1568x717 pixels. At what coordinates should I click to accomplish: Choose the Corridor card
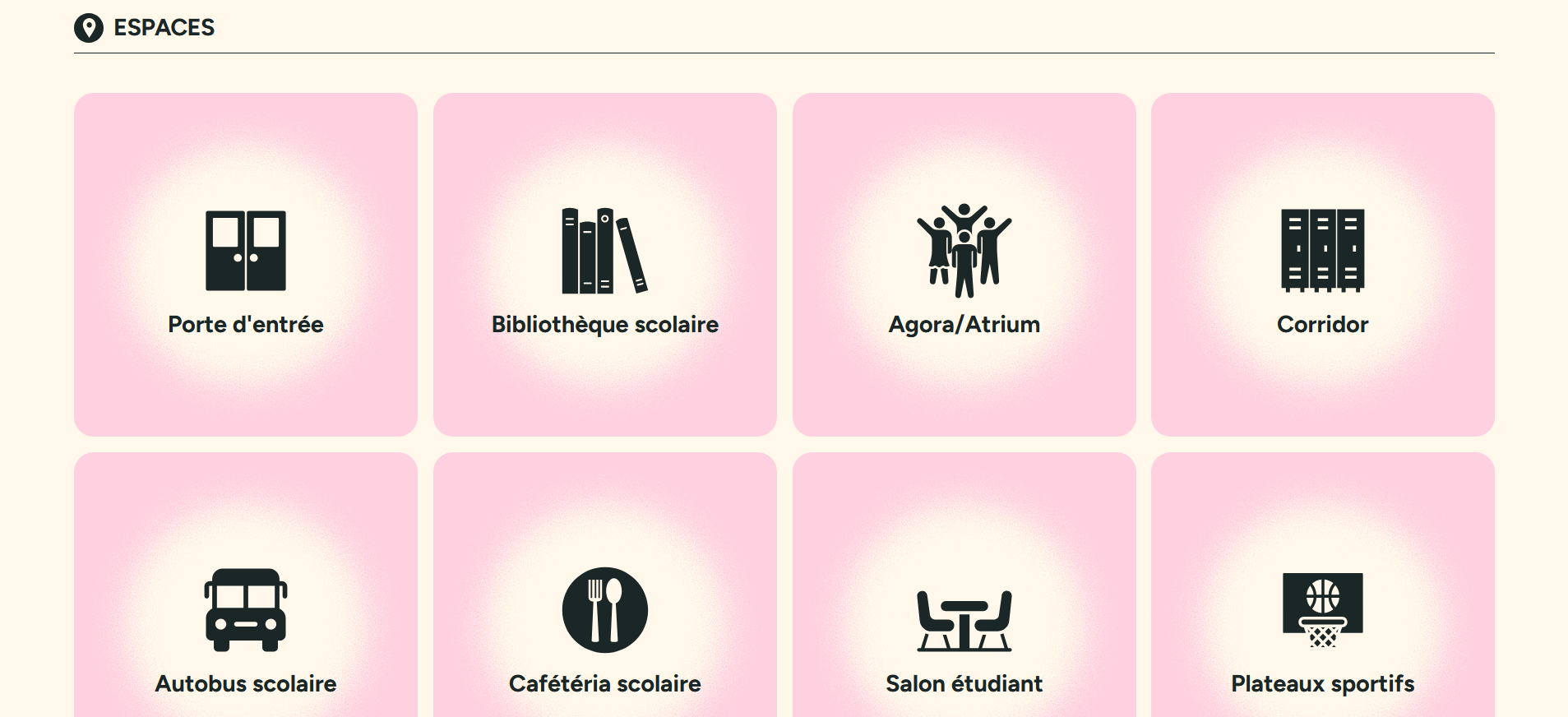coord(1322,265)
